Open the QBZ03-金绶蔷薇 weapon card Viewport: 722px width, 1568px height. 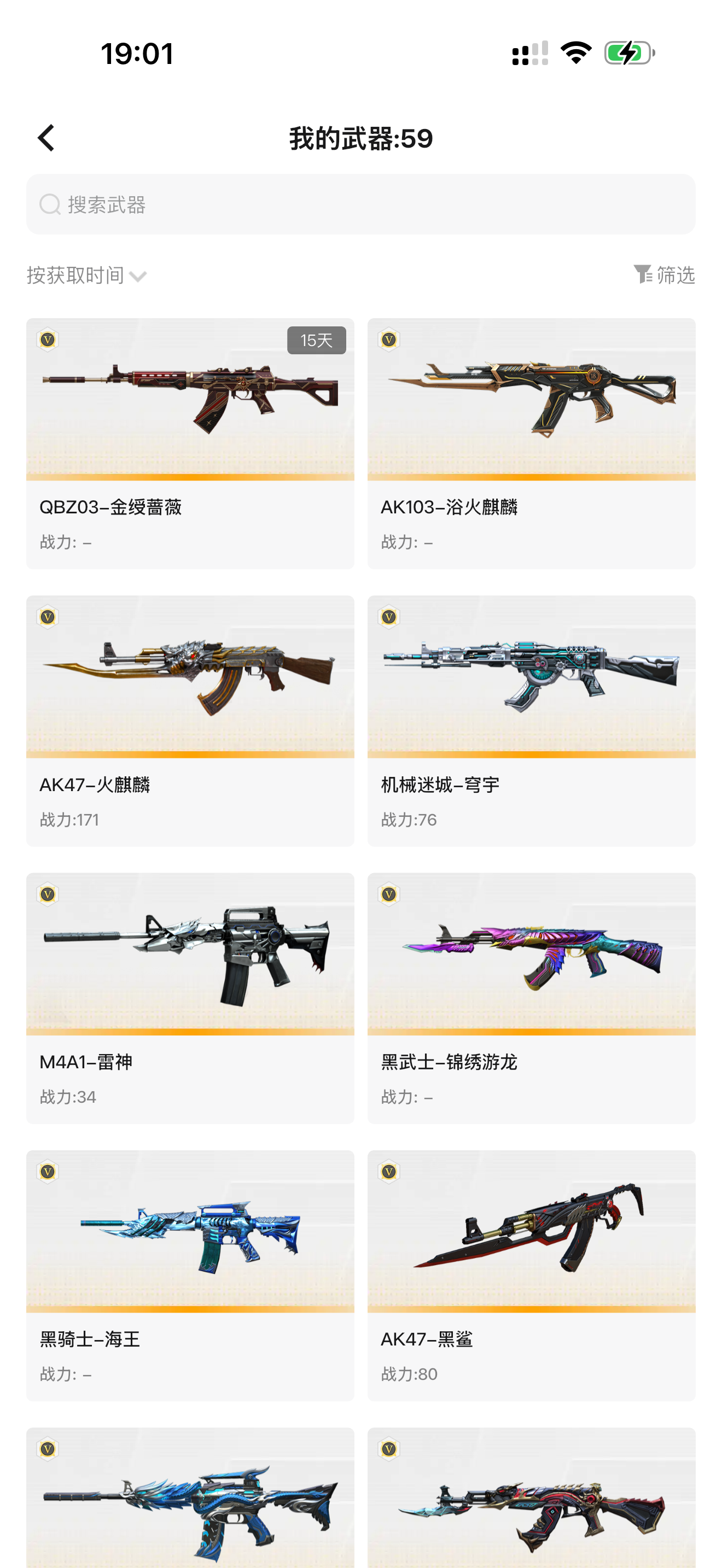click(x=190, y=444)
